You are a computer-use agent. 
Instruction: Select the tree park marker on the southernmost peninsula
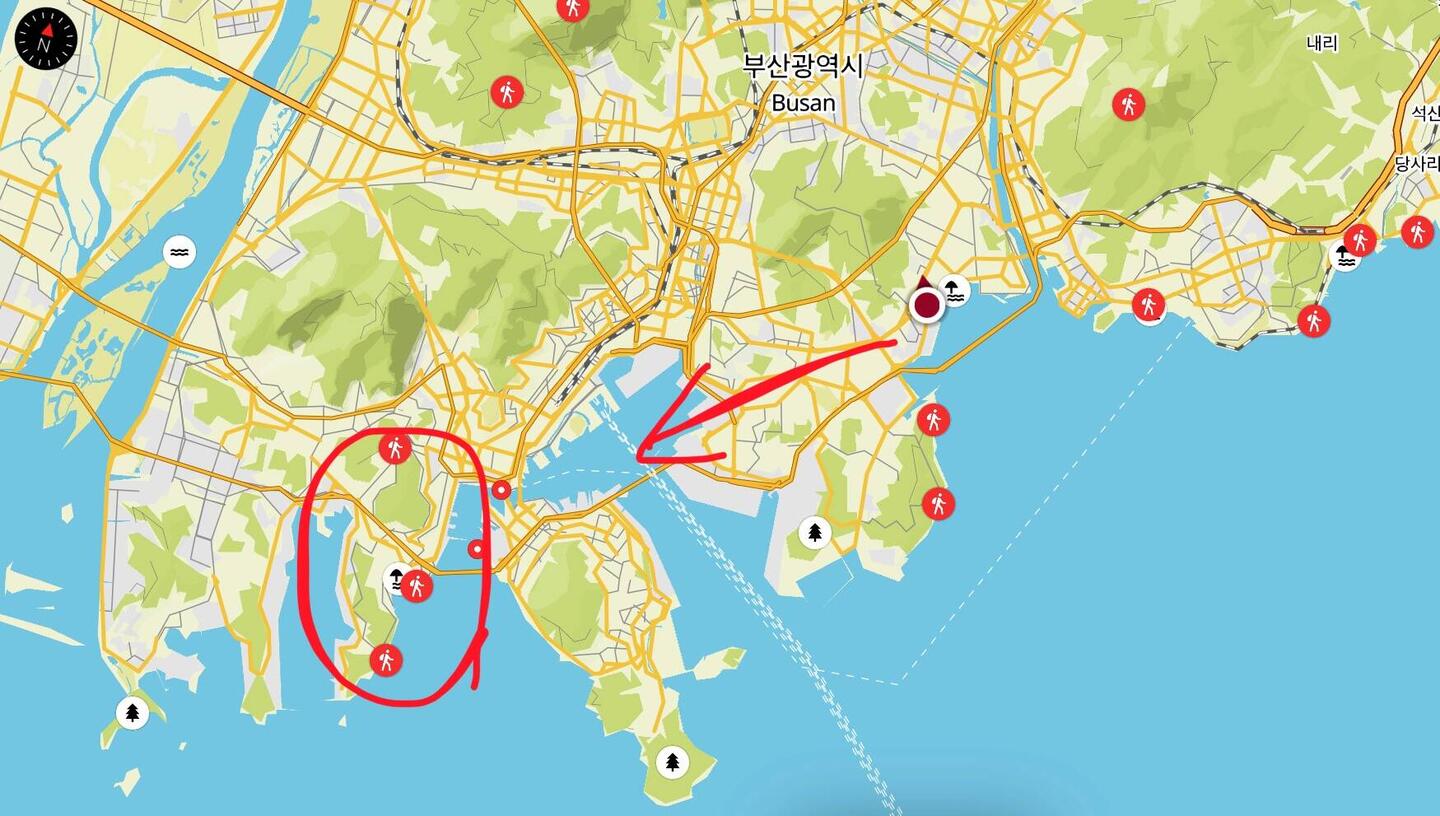673,763
